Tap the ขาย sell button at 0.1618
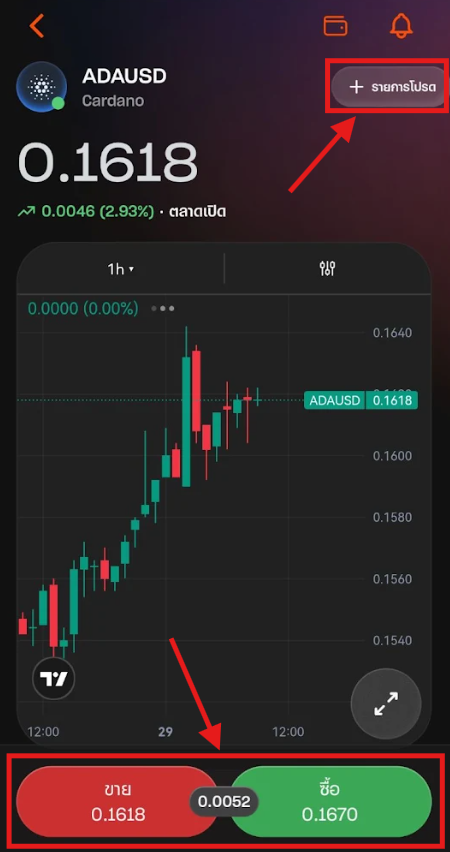 tap(117, 803)
